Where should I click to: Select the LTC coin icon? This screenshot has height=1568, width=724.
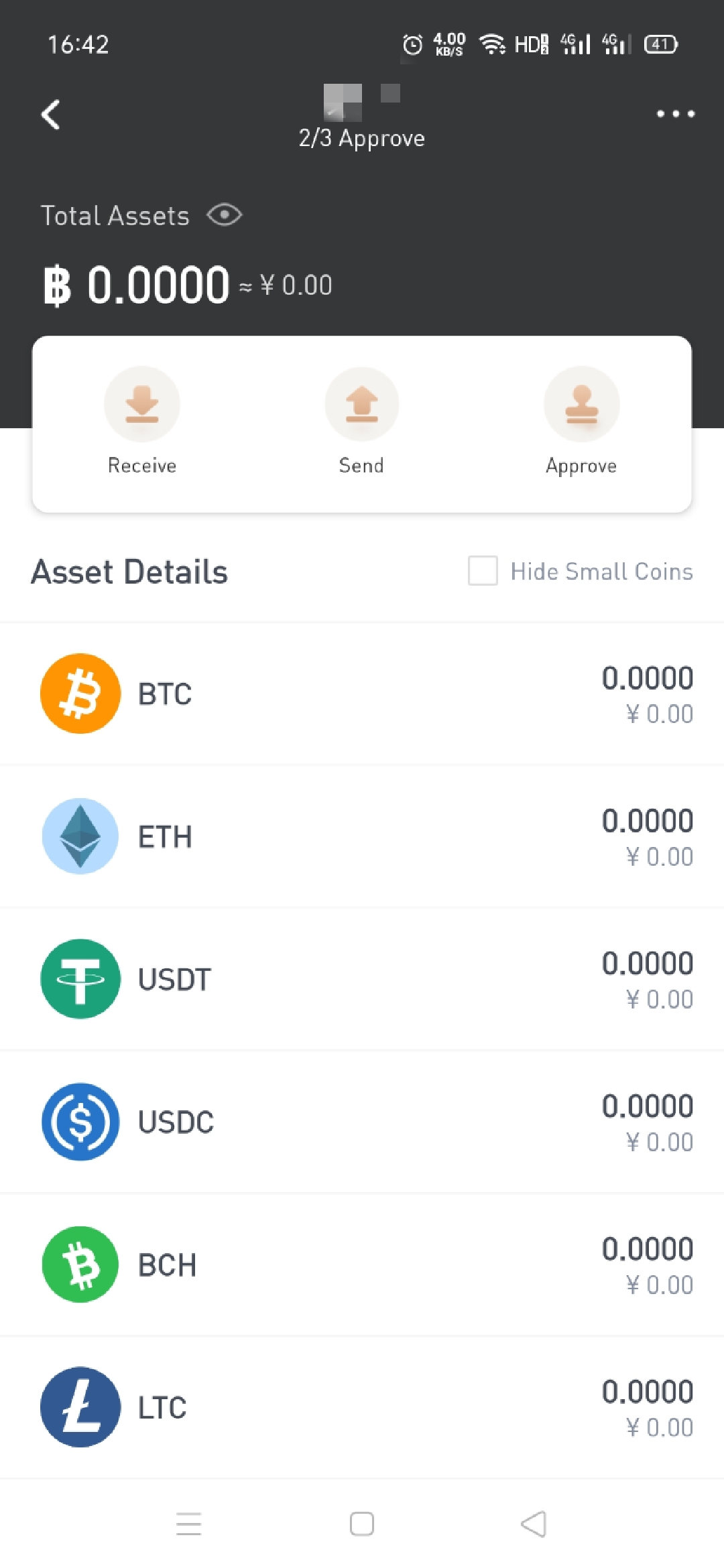click(x=80, y=1407)
